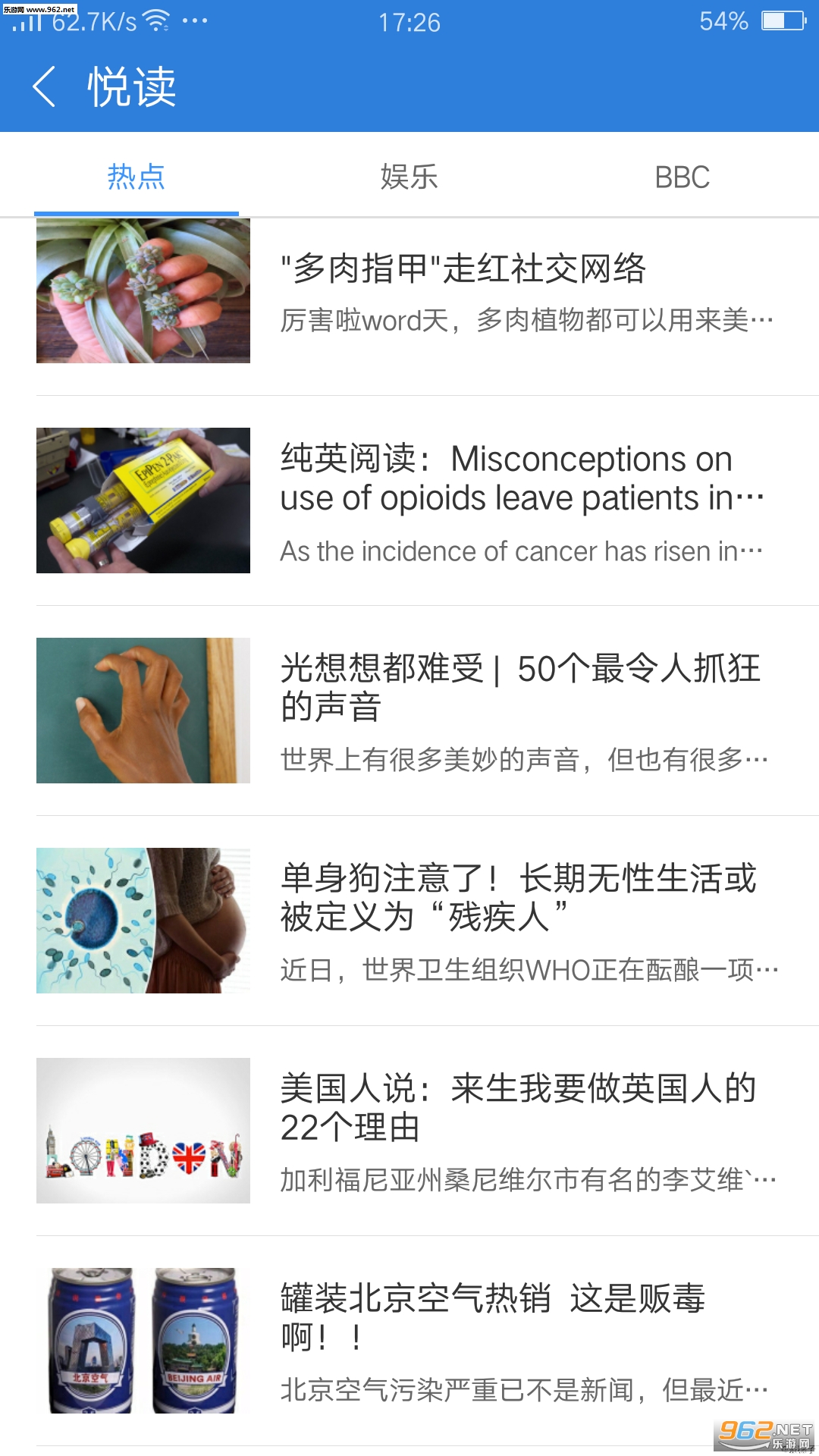The height and width of the screenshot is (1456, 819).
Task: Read the Misconceptions on use of opioids article
Action: pyautogui.click(x=507, y=479)
